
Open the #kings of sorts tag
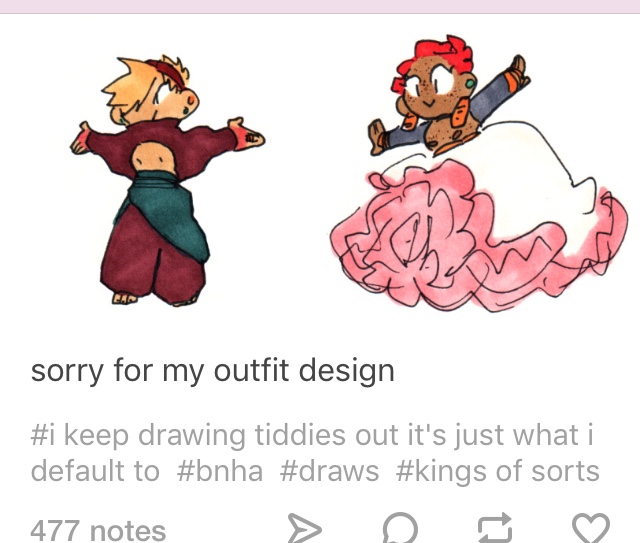point(497,471)
